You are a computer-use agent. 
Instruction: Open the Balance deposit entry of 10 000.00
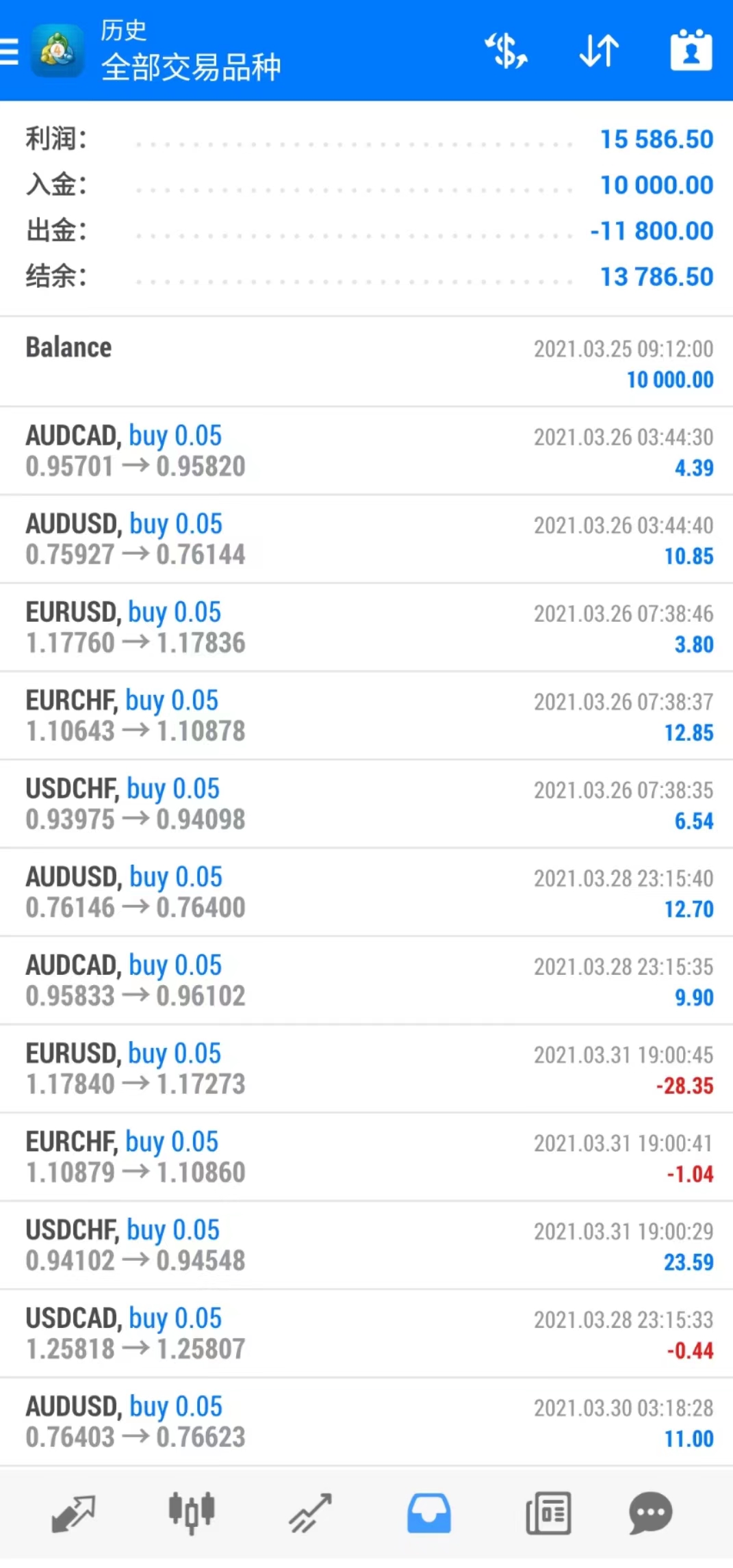tap(366, 362)
